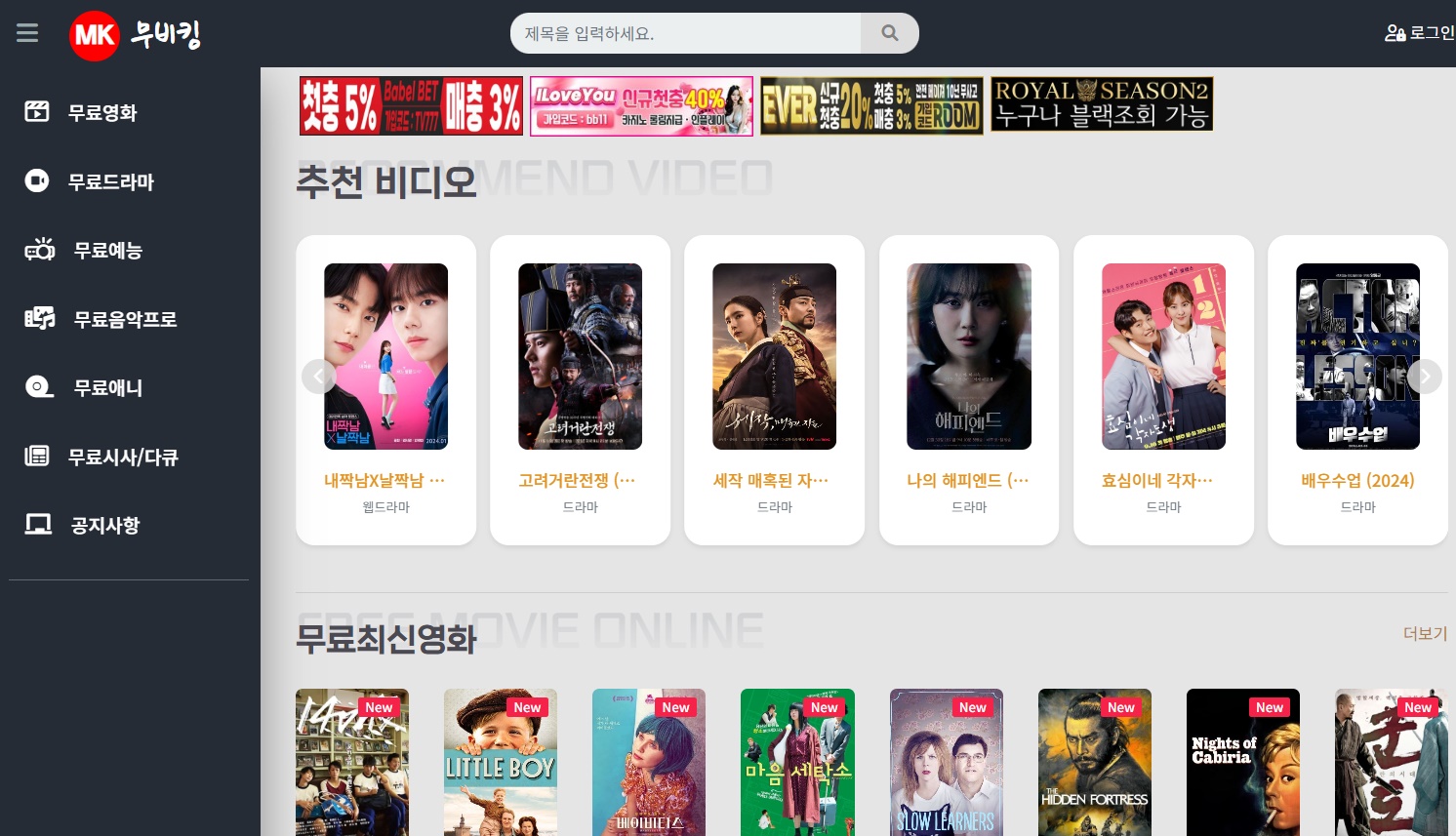Open the Royal Season2 ad banner
Screen dimensions: 1456x836
1101,104
